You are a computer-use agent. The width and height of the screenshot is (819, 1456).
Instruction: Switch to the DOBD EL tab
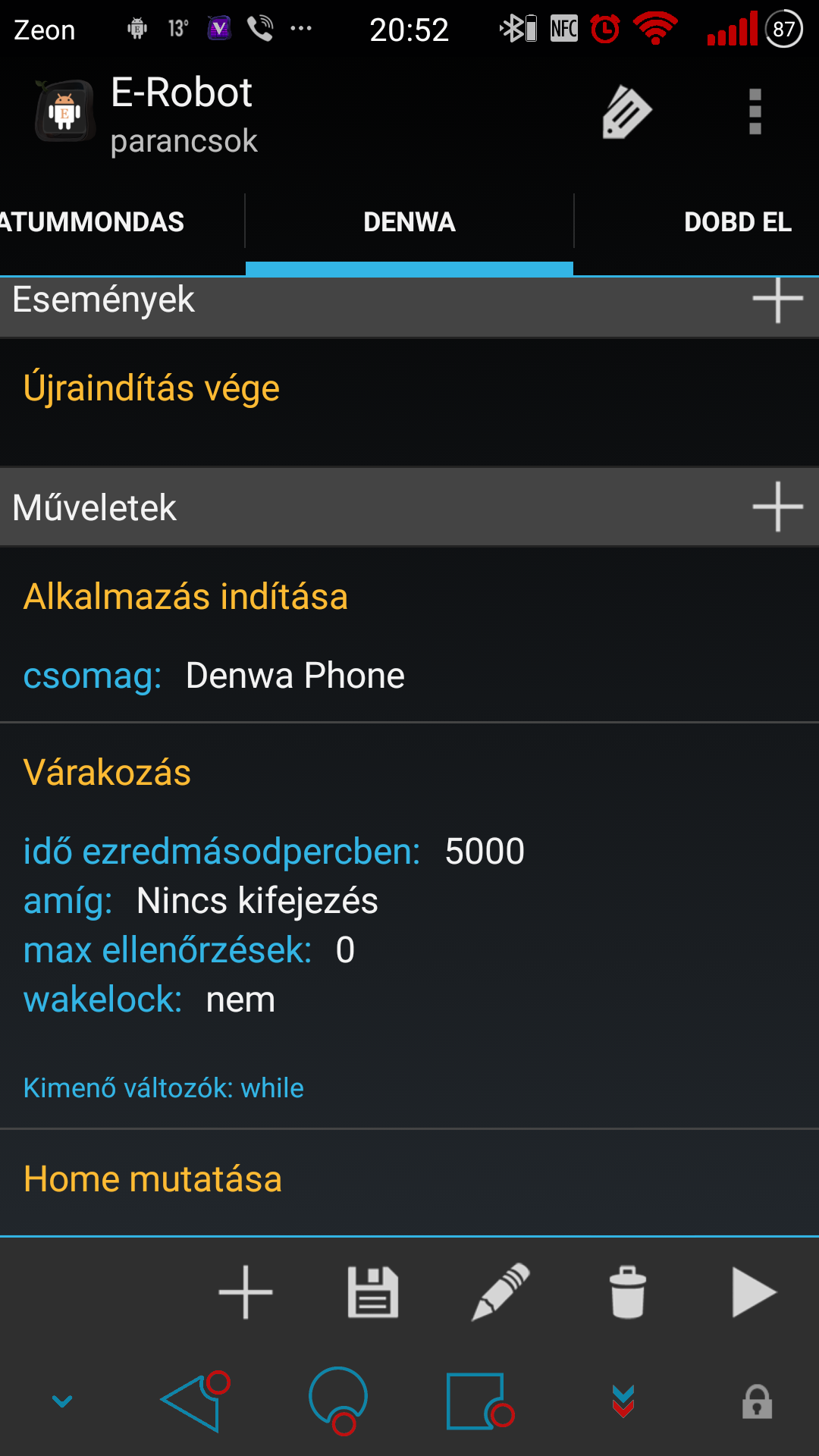coord(737,222)
